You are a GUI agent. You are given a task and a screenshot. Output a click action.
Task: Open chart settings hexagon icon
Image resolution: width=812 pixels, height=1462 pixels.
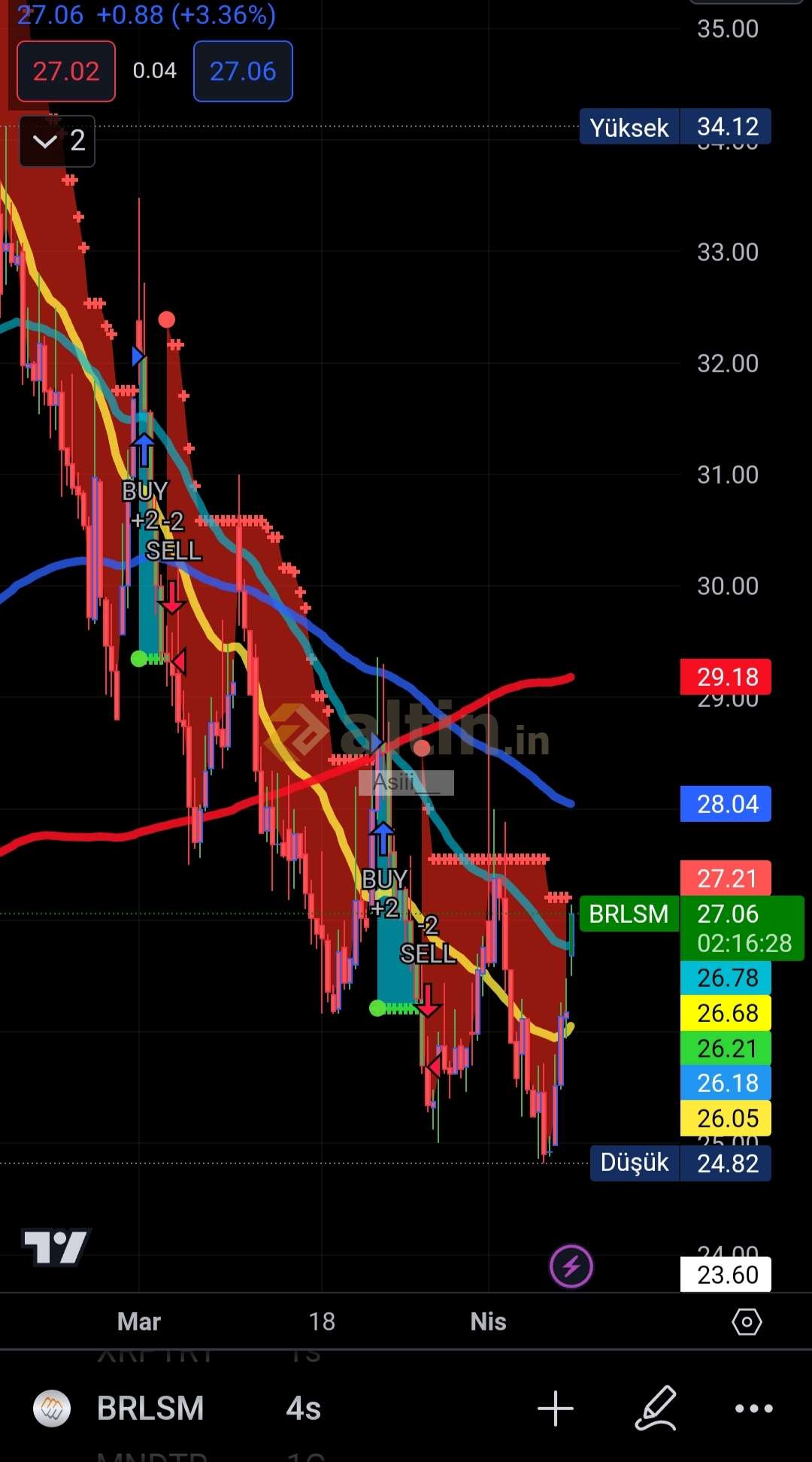pos(747,1321)
